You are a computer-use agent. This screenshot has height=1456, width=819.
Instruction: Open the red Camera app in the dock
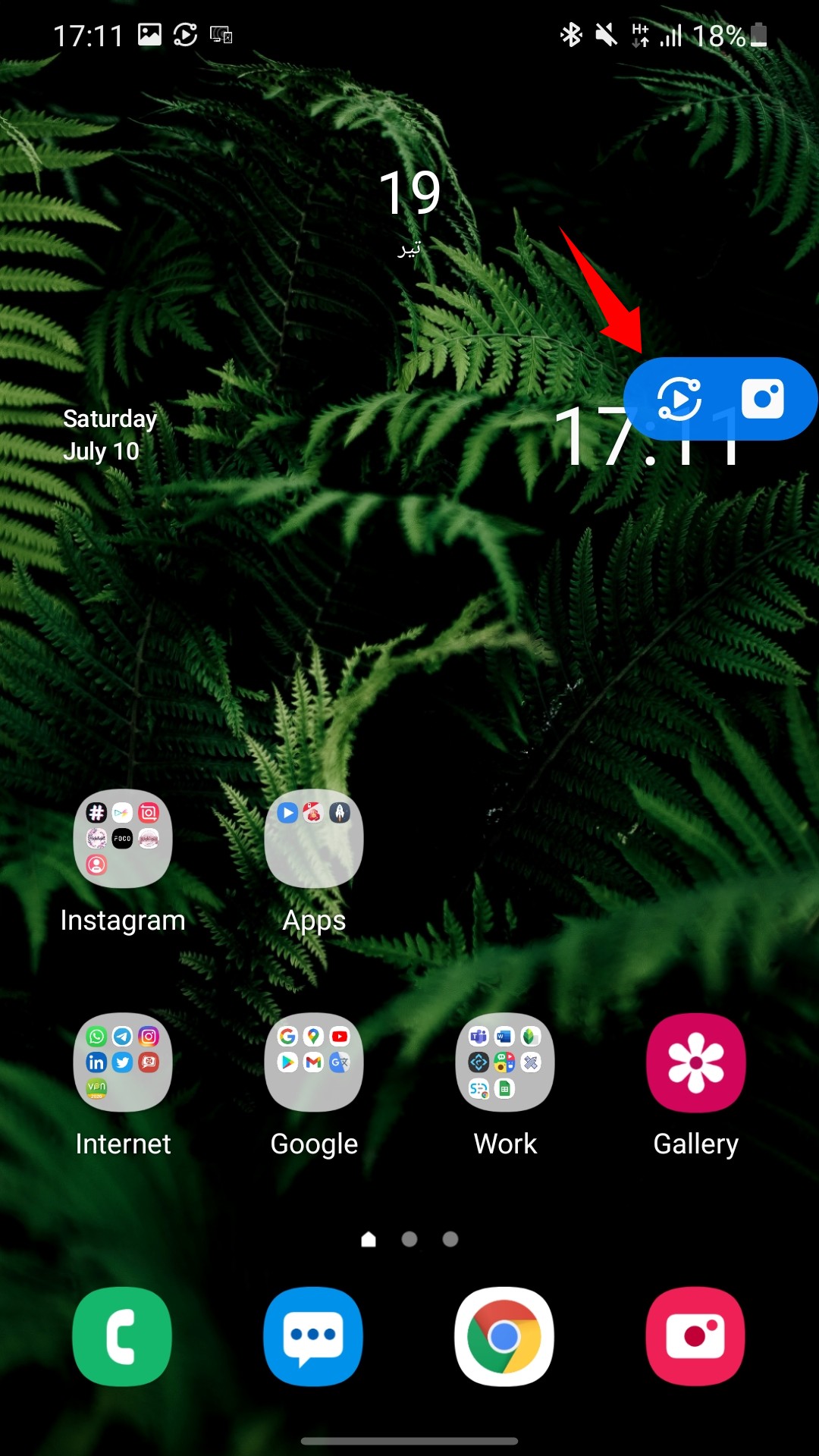click(x=695, y=1336)
